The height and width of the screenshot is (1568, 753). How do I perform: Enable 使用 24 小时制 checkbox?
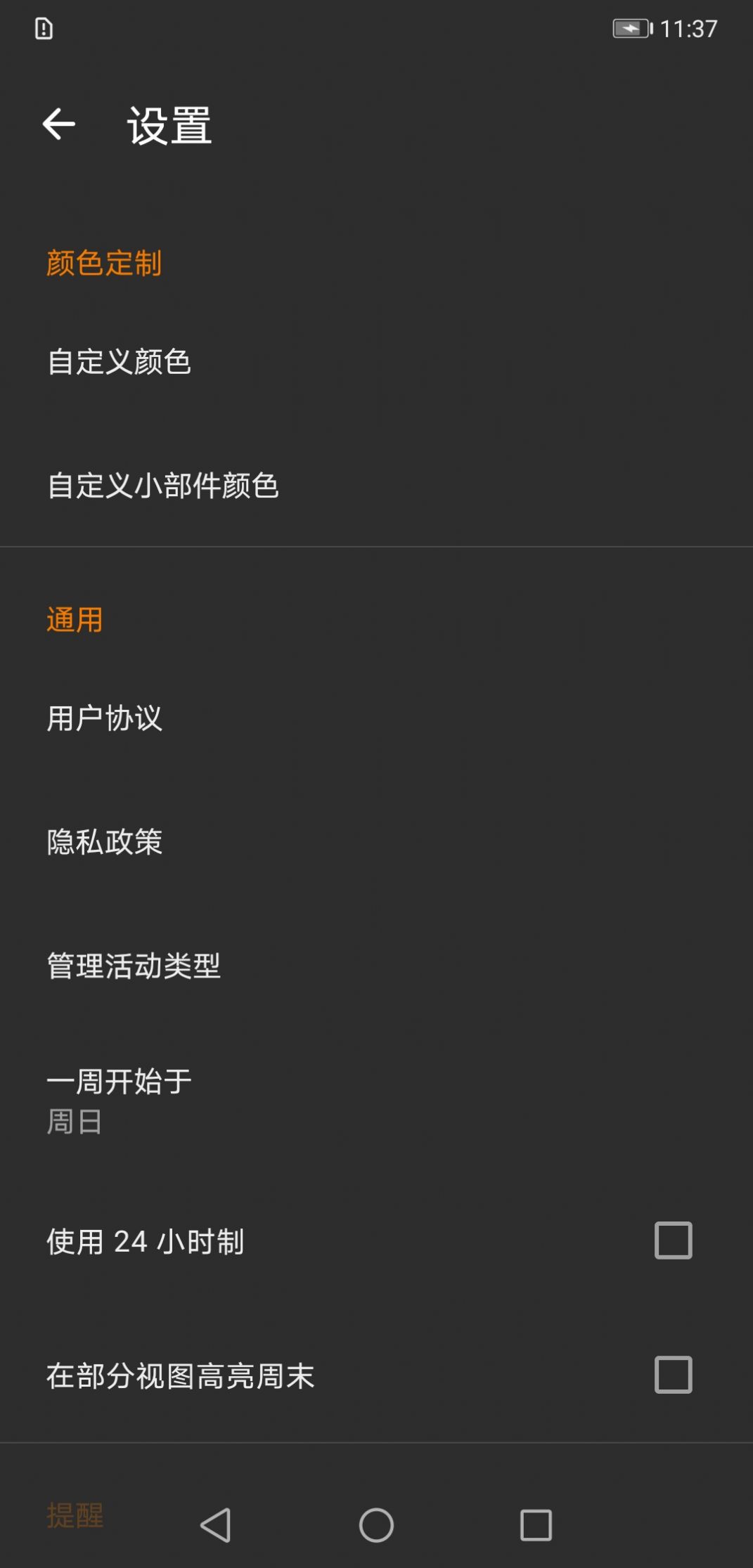671,1241
